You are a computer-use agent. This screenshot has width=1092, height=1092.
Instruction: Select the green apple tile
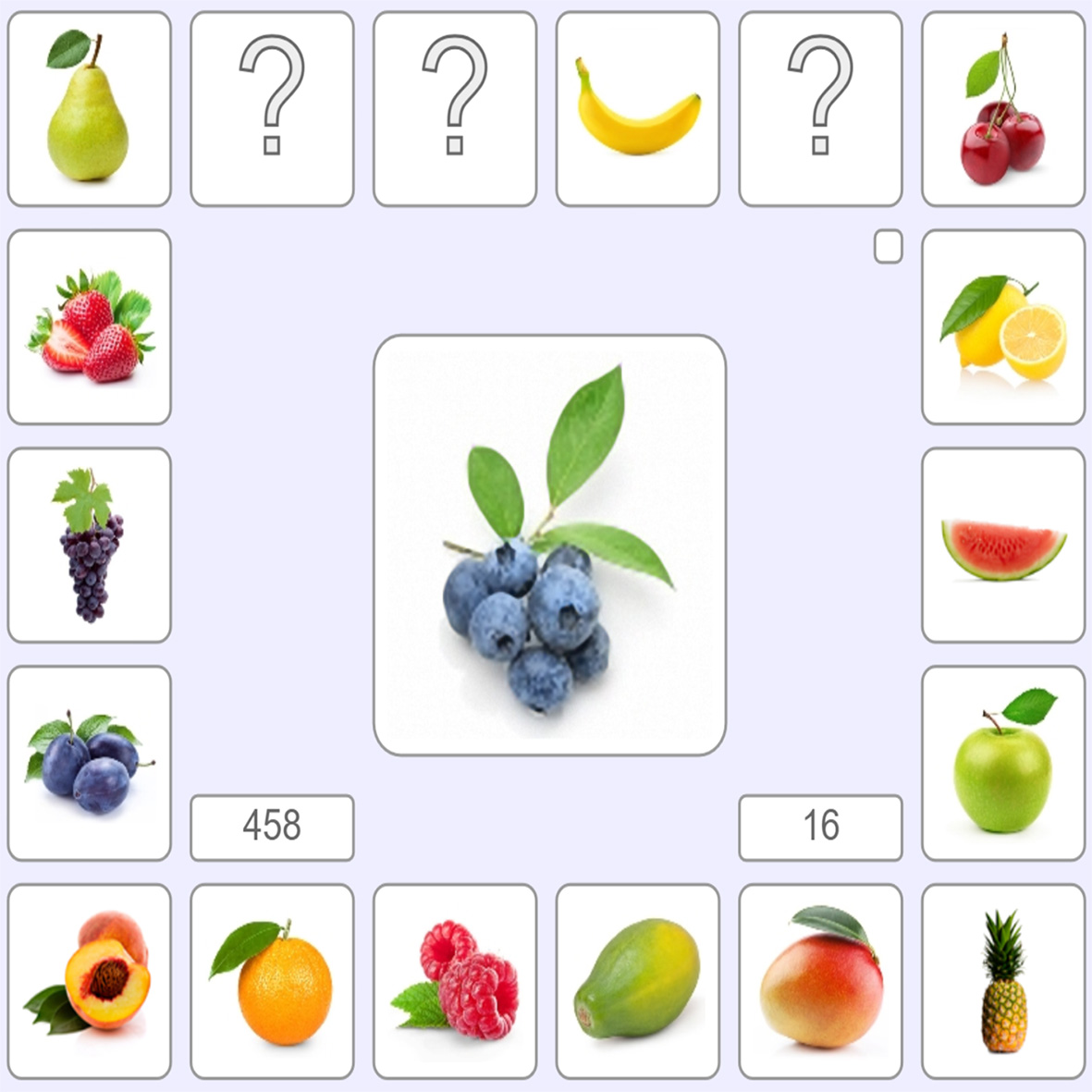click(x=1003, y=764)
